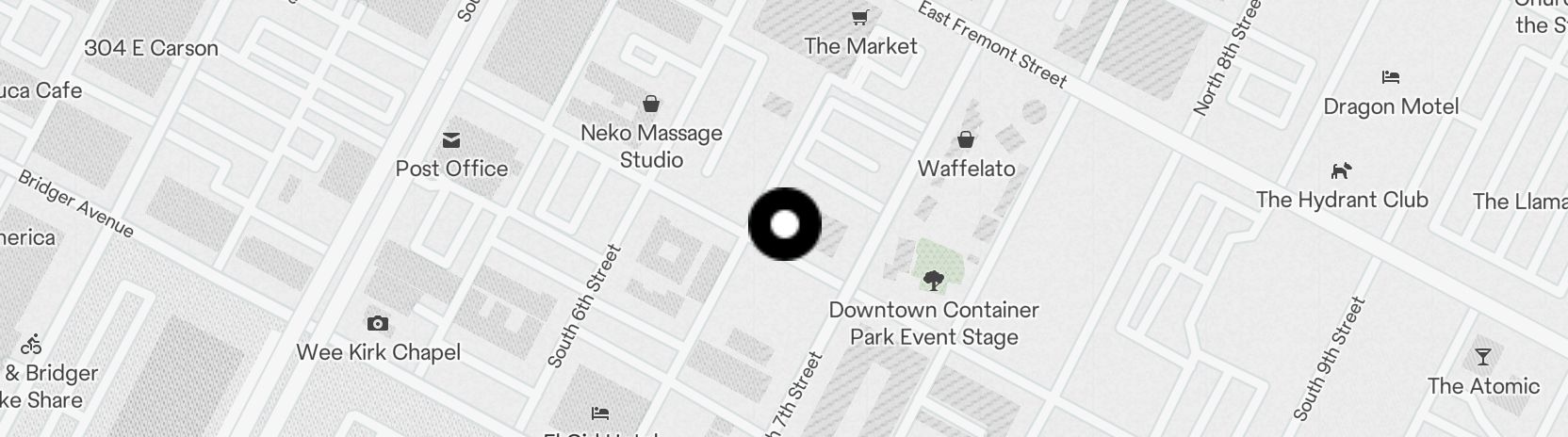Tap The Hydrant Club dog marker
Viewport: 1568px width, 437px height.
[1341, 170]
